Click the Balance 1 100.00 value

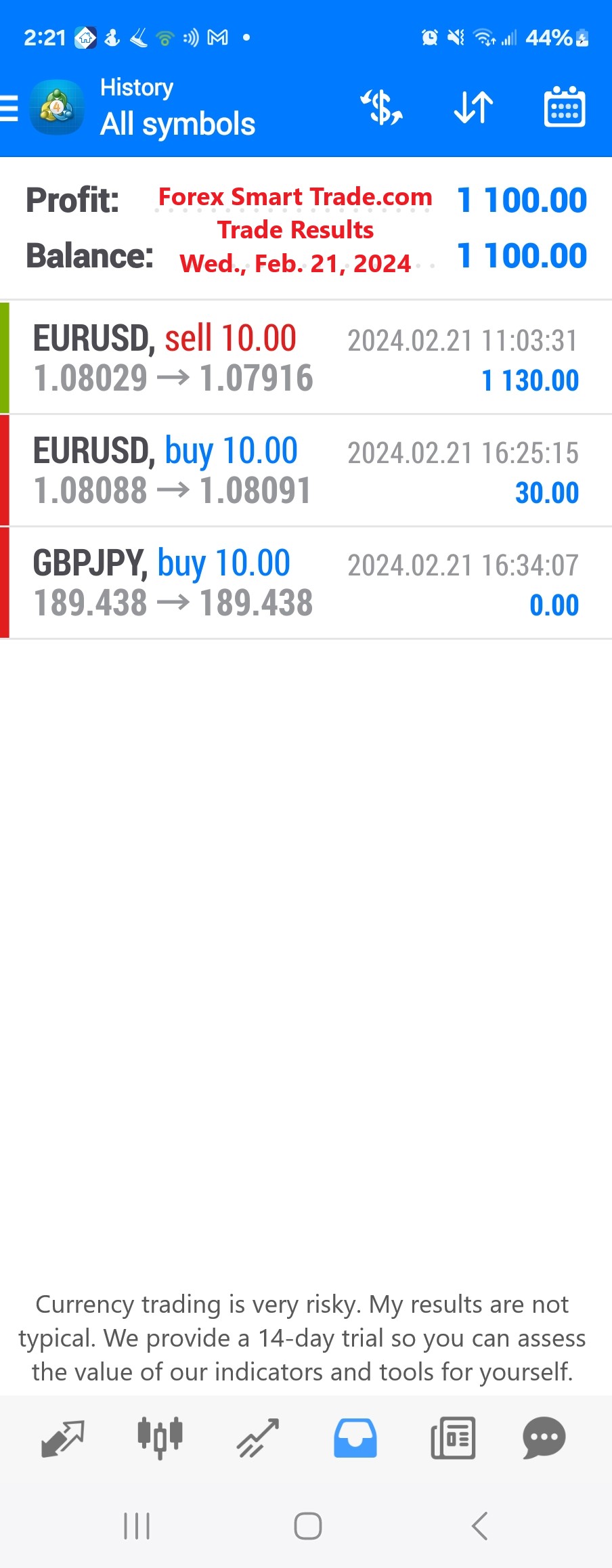tap(521, 255)
